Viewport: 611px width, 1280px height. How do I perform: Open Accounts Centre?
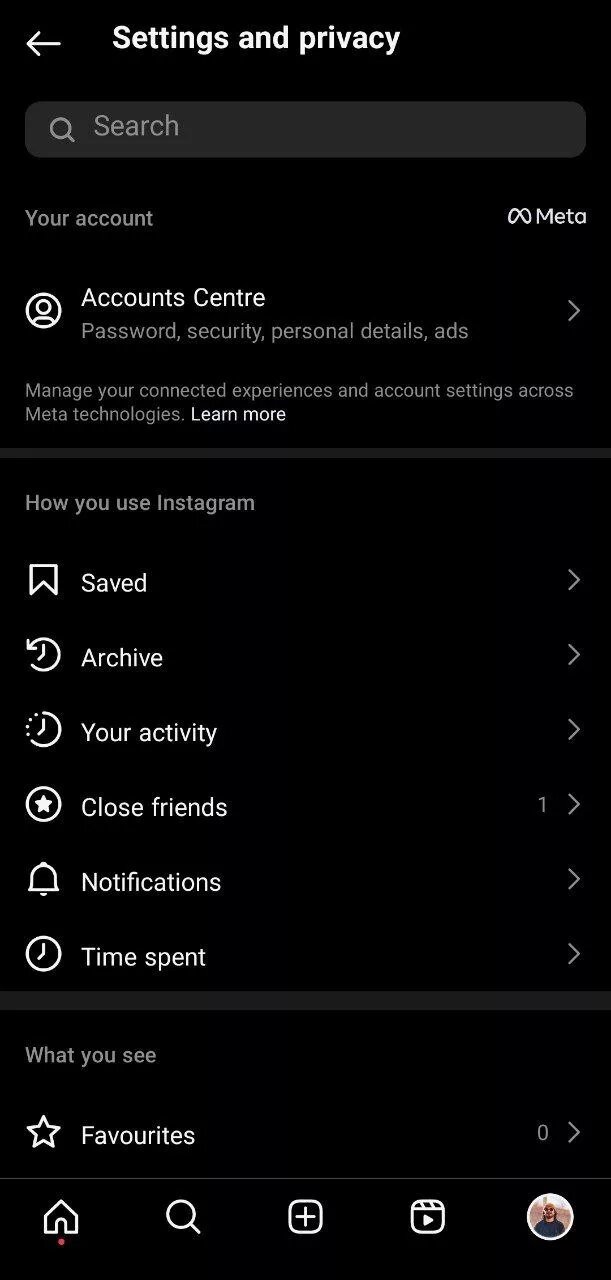click(x=305, y=312)
